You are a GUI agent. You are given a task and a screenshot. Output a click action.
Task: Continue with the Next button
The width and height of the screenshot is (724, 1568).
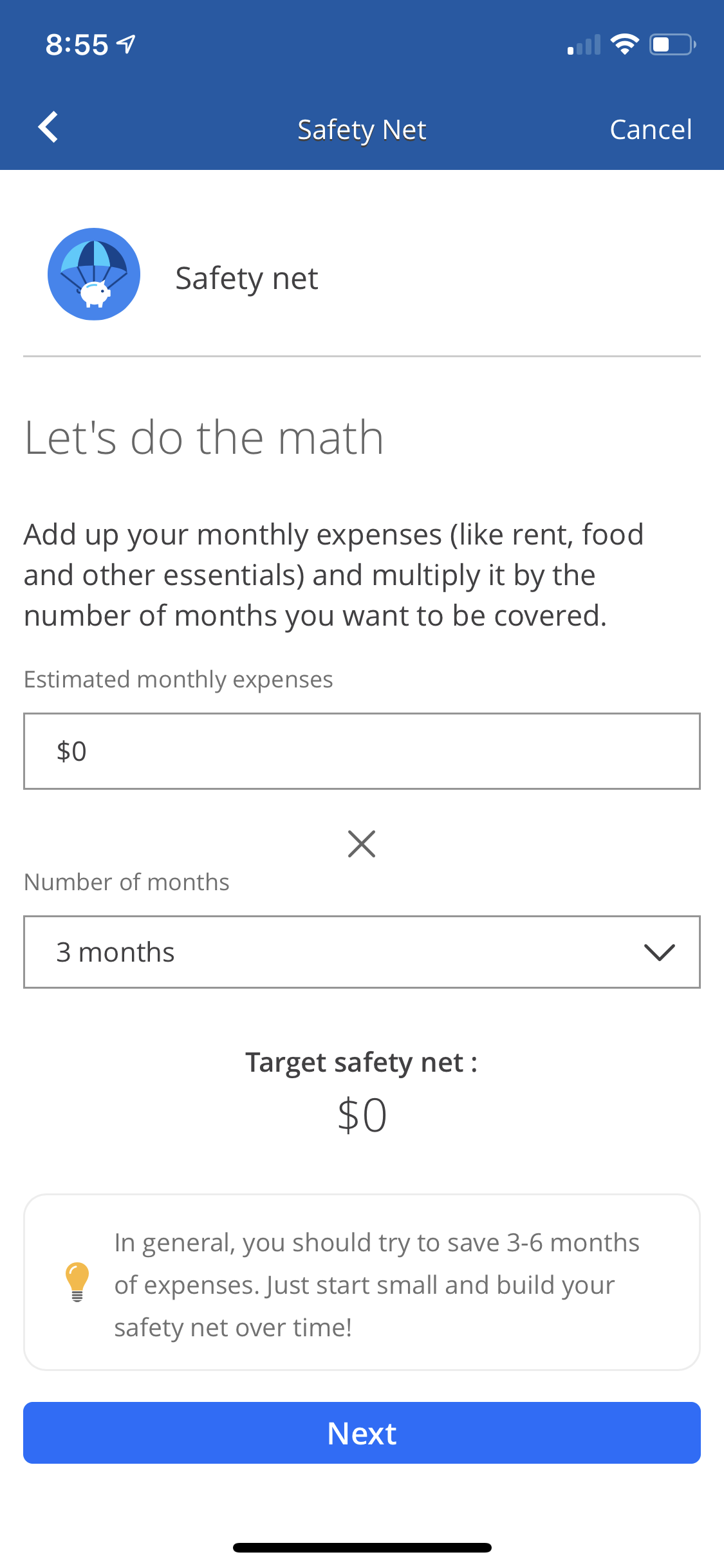pos(362,1433)
